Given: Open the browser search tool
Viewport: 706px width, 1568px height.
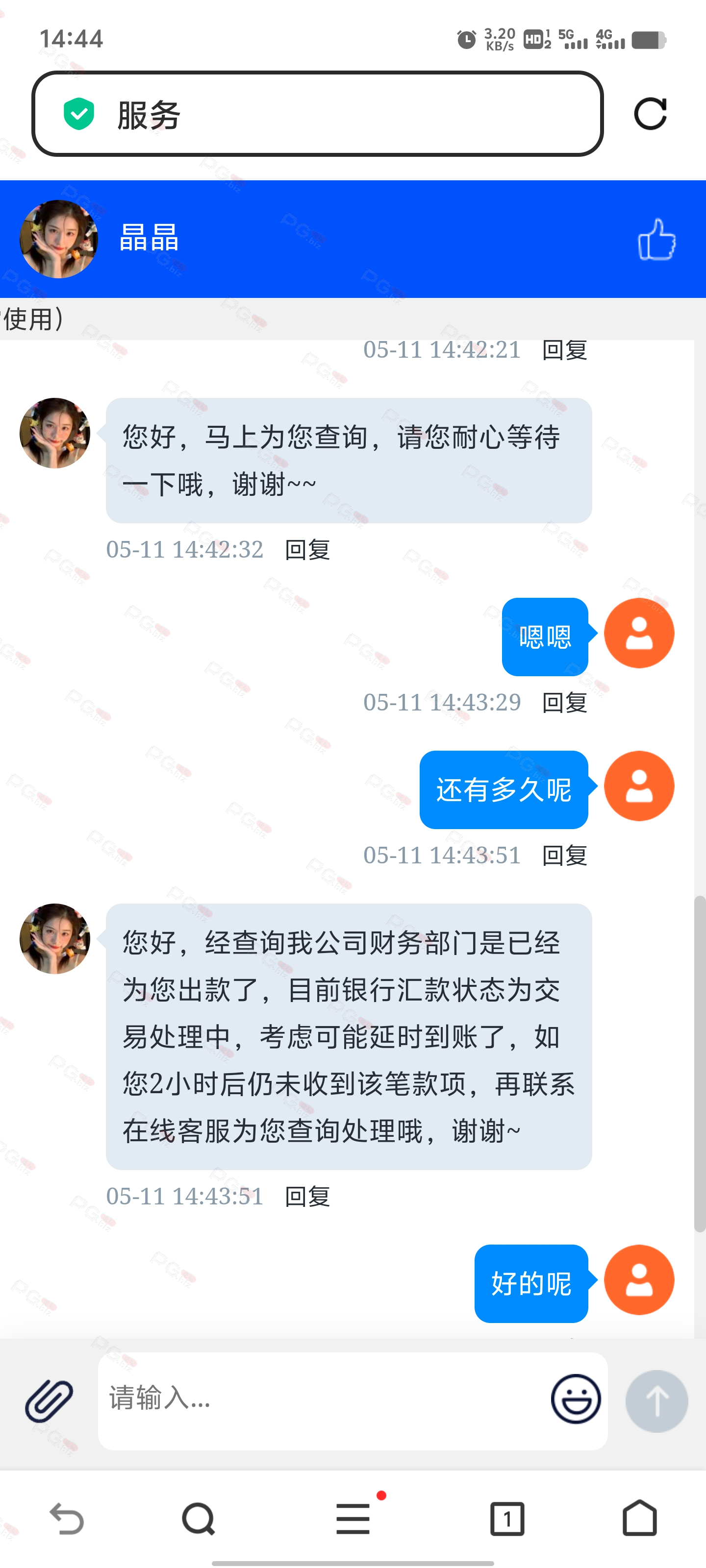Looking at the screenshot, I should pyautogui.click(x=198, y=1519).
